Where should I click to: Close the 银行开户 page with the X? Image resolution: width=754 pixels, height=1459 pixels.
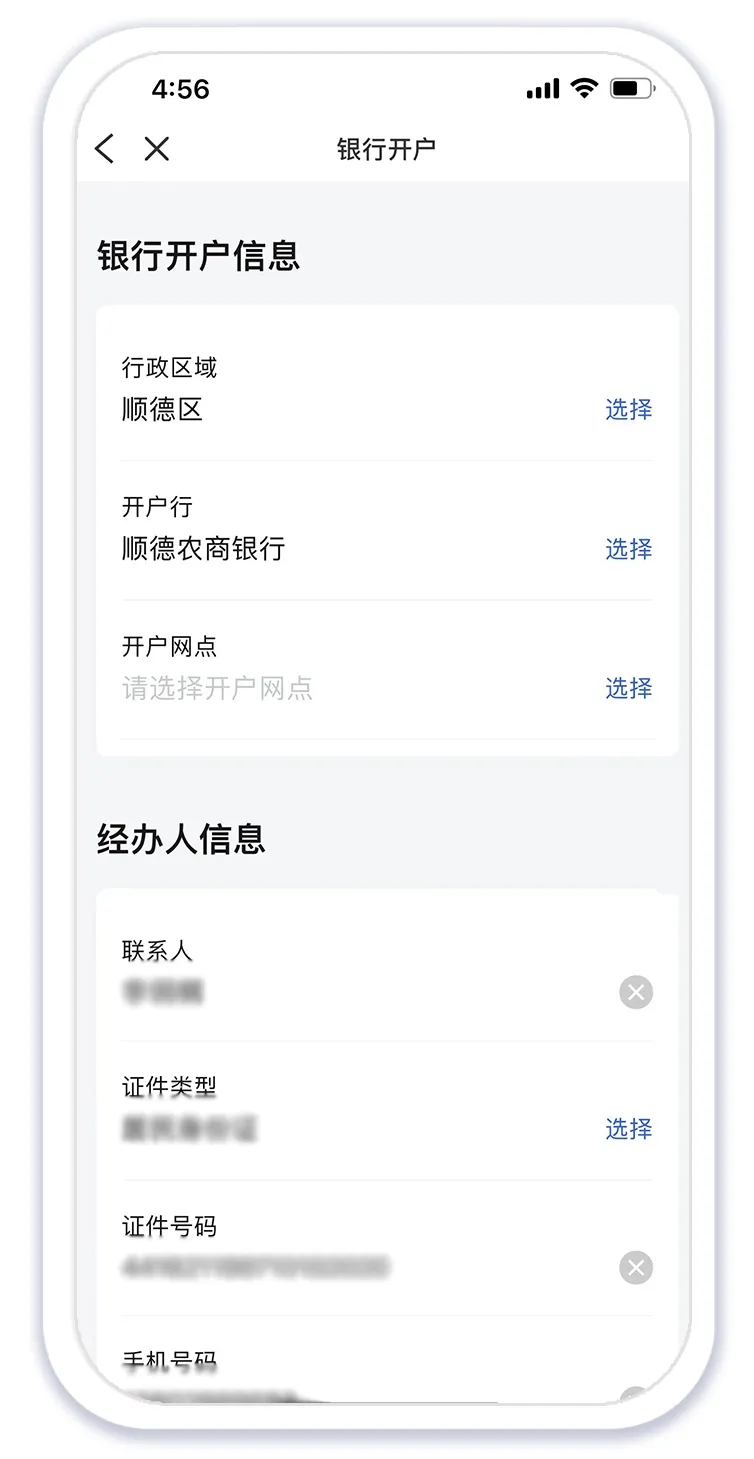157,149
